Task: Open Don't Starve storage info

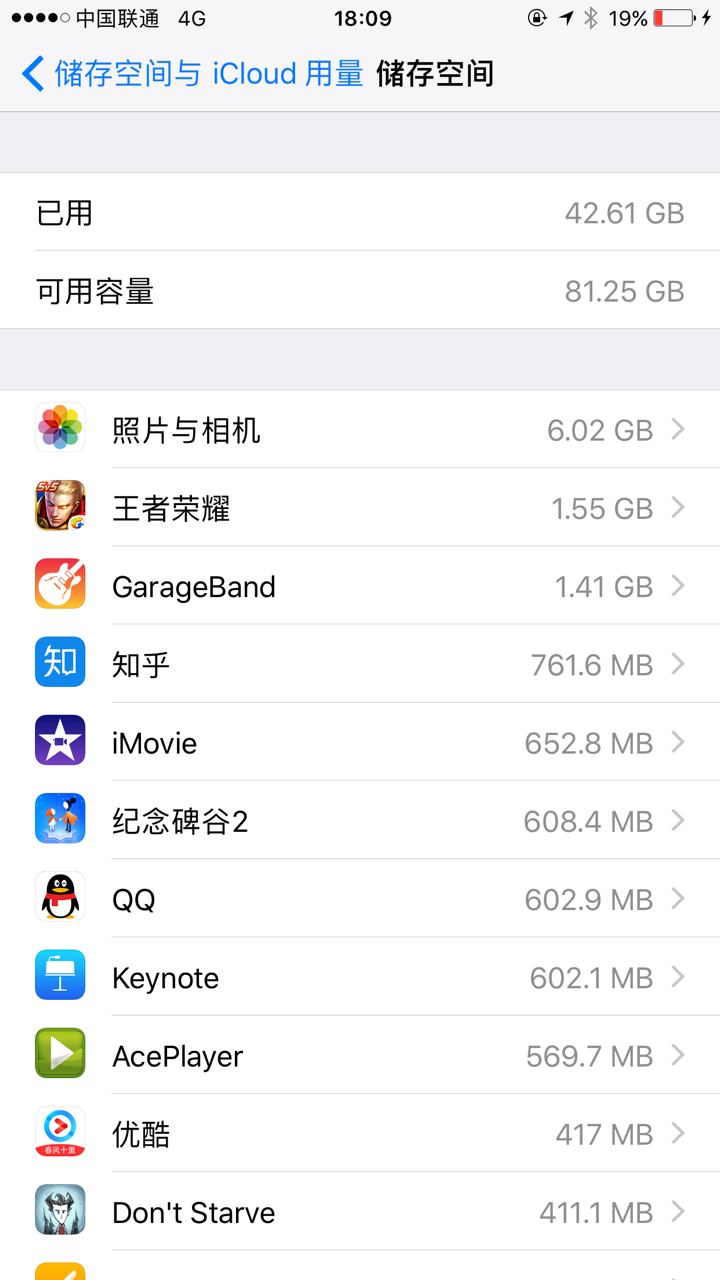Action: tap(677, 1210)
